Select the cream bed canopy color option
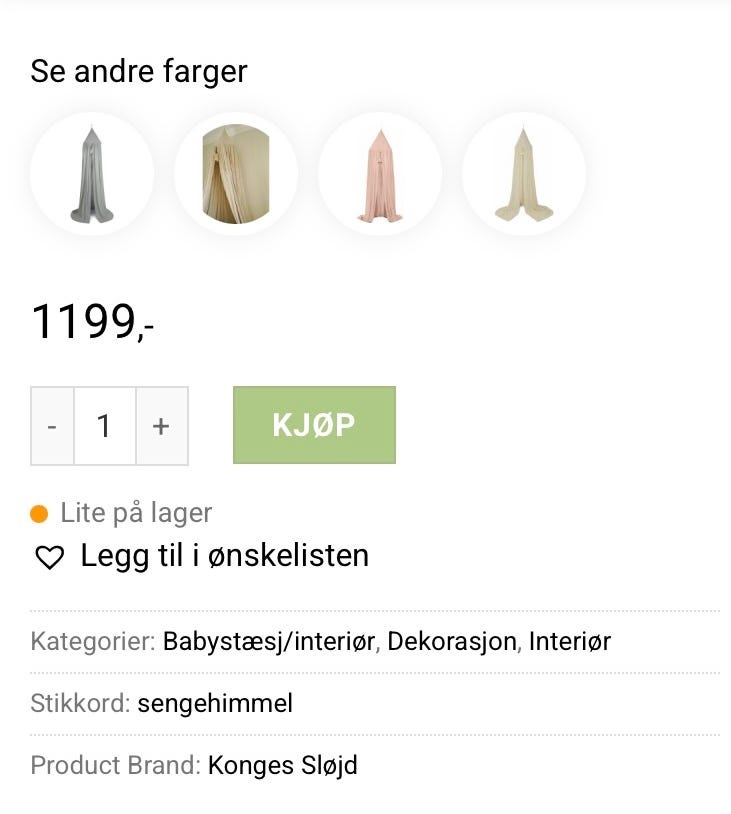Screen dimensions: 731x814 click(x=523, y=173)
